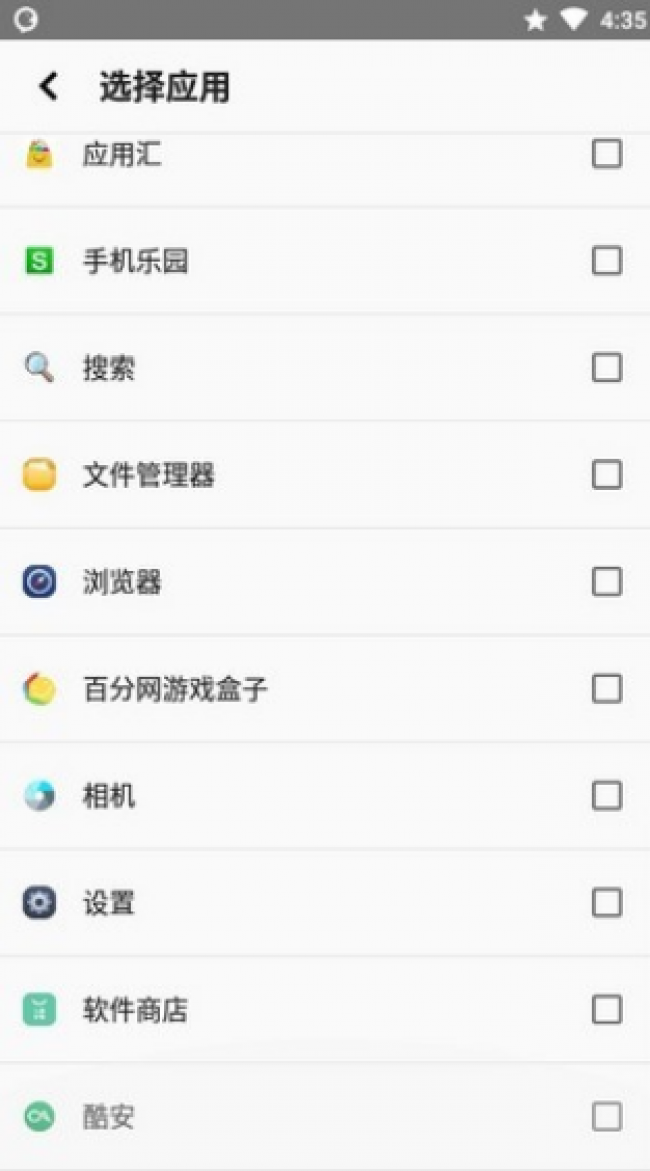The image size is (650, 1171).
Task: Select the 相机 app checkbox
Action: (x=606, y=796)
